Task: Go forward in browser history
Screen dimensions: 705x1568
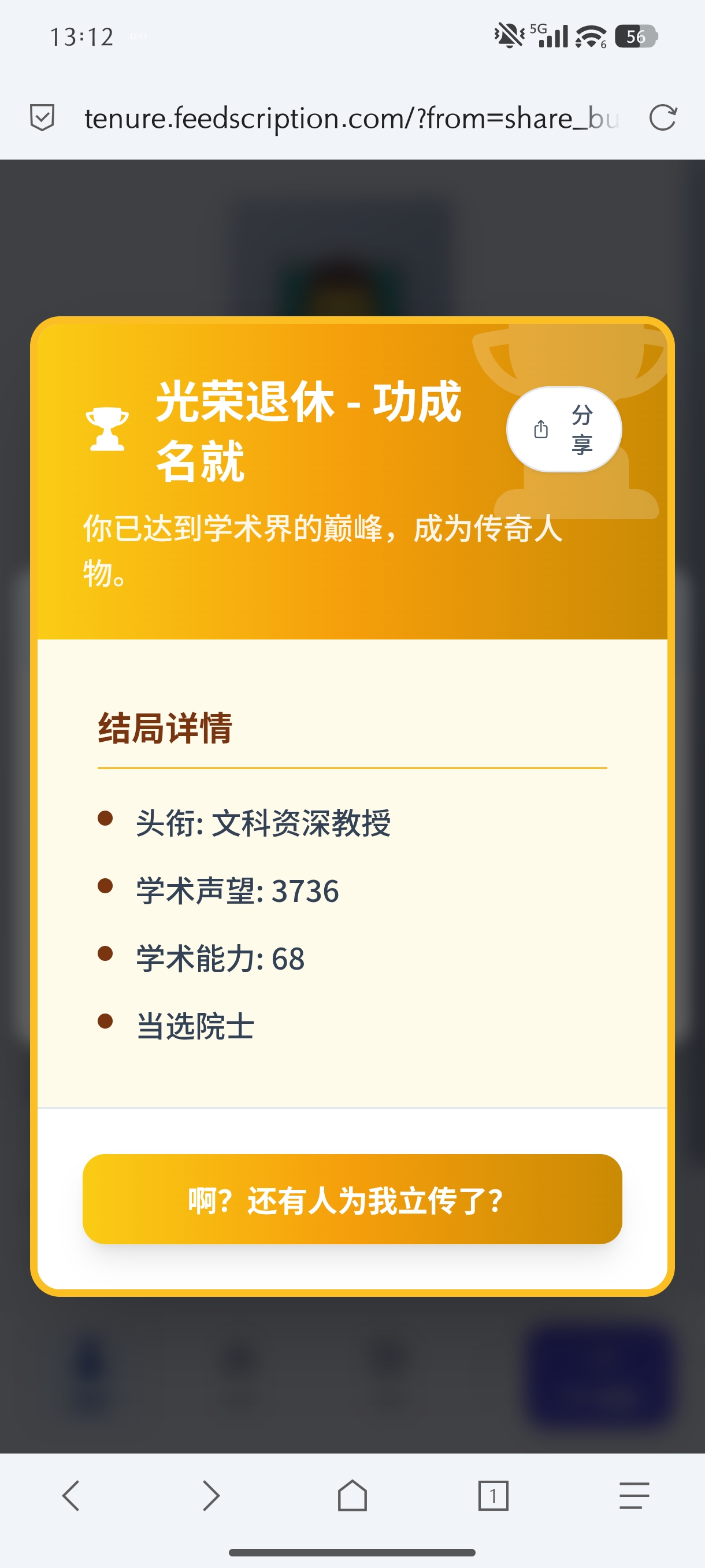Action: pos(211,1496)
